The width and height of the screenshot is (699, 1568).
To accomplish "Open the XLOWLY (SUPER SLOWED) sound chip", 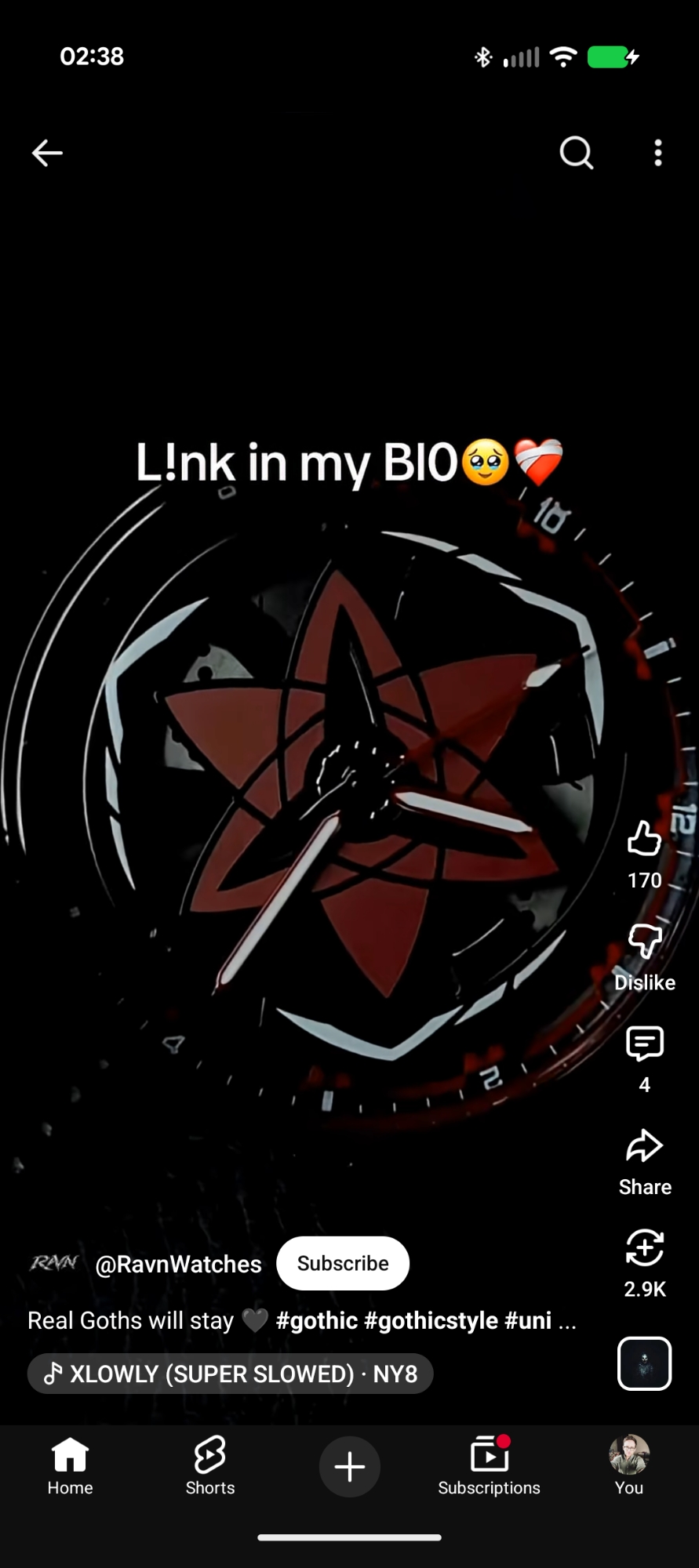I will pos(231,1374).
